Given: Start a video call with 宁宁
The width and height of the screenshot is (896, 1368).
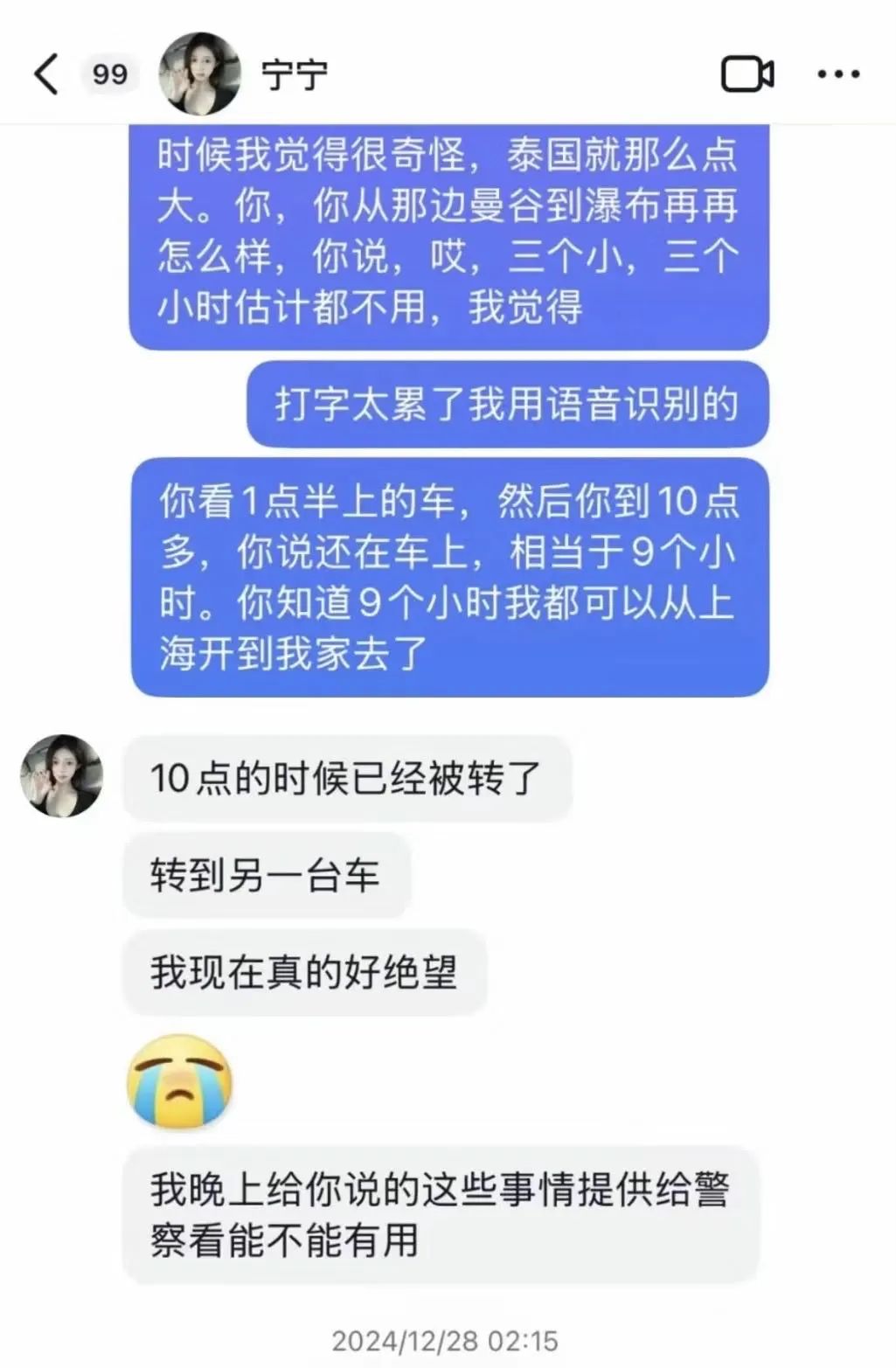Looking at the screenshot, I should coord(747,74).
